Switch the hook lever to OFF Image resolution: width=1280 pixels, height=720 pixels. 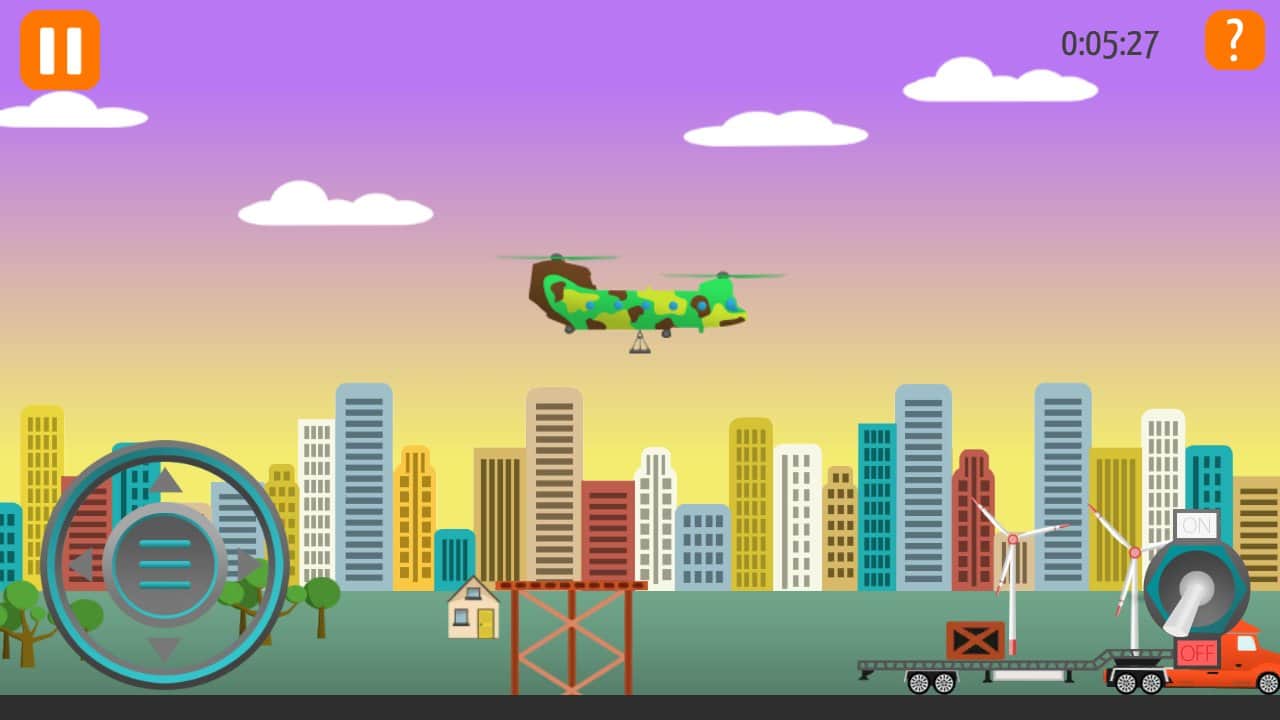click(x=1196, y=654)
